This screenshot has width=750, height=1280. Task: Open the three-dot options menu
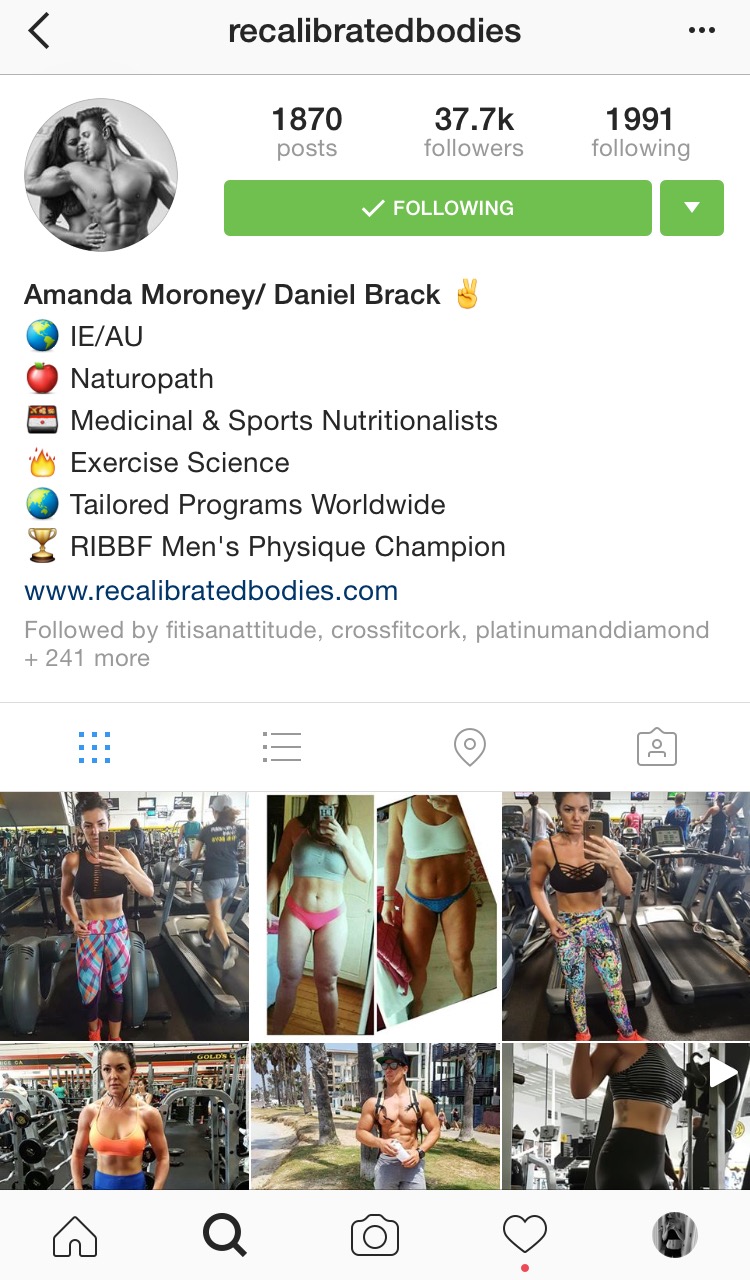click(702, 31)
